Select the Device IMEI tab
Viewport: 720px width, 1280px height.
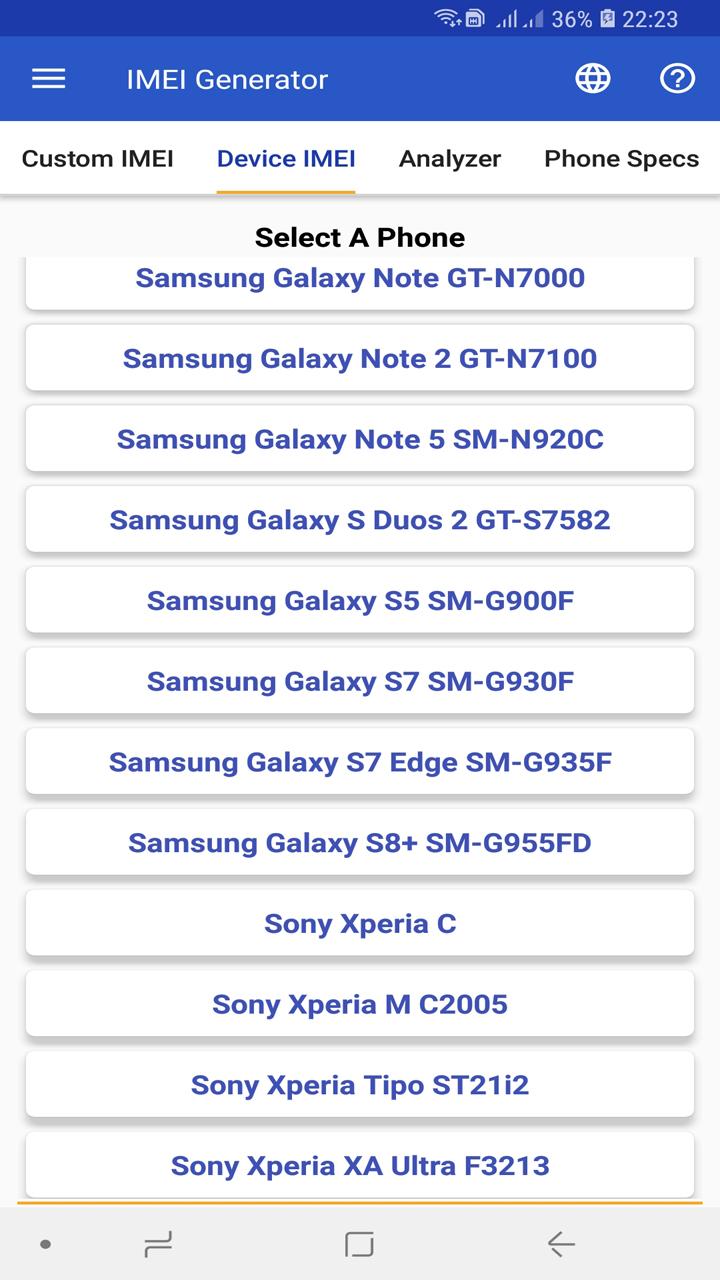click(286, 158)
